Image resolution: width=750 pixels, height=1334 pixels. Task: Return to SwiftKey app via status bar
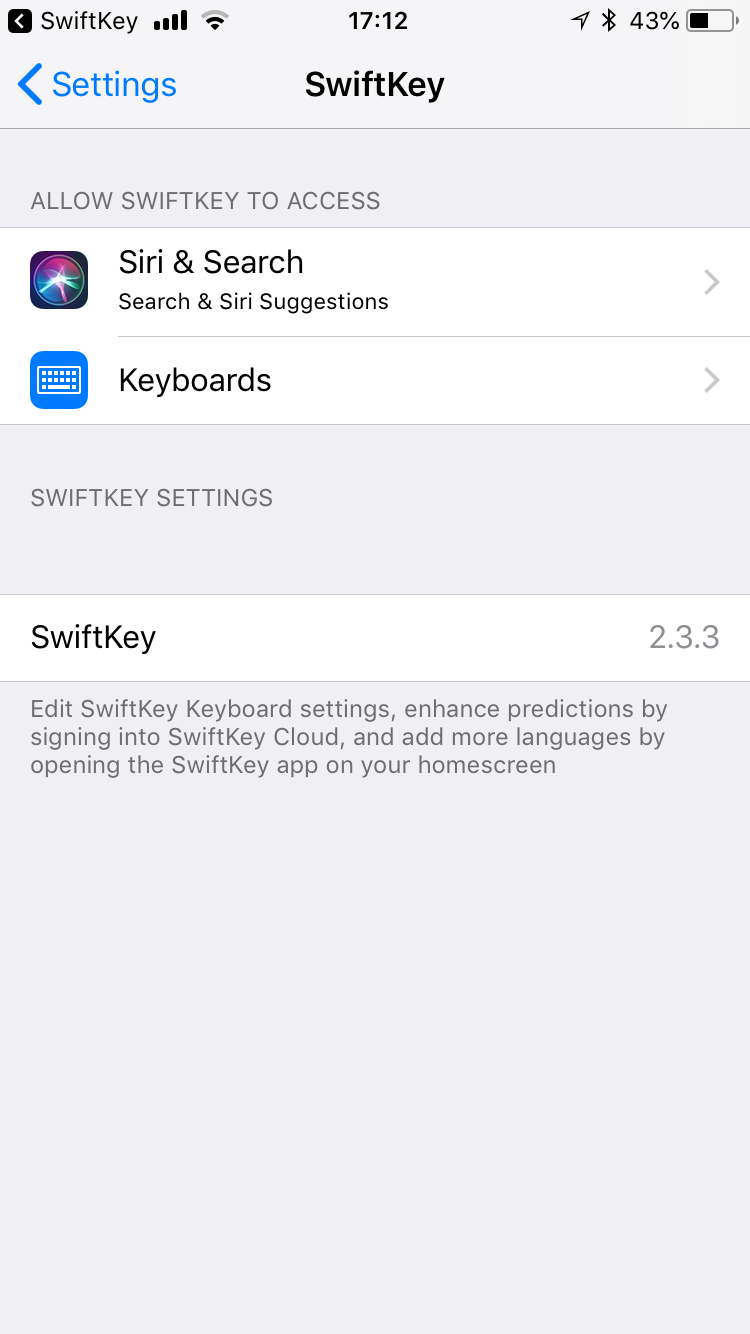pos(72,21)
